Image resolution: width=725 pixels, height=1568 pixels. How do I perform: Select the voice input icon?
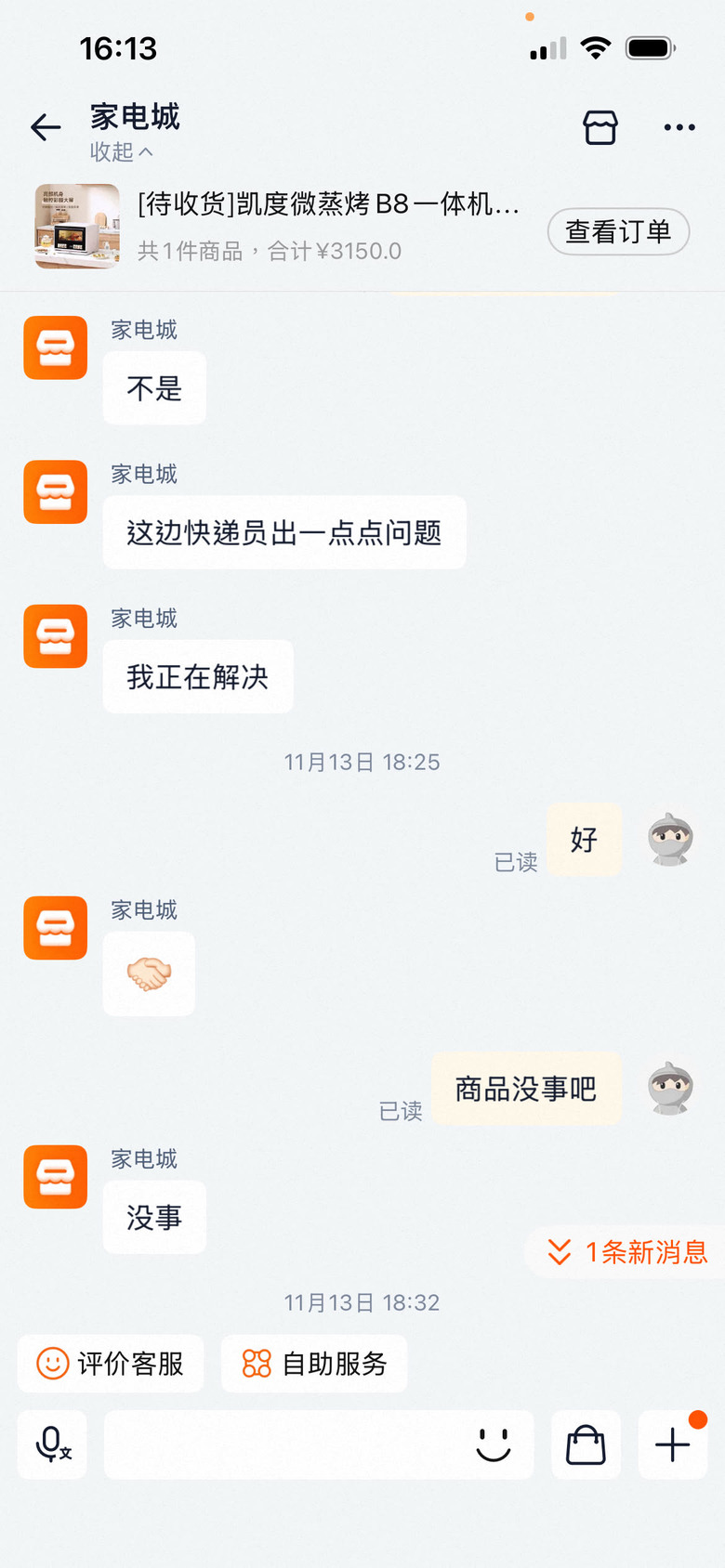pos(51,1445)
